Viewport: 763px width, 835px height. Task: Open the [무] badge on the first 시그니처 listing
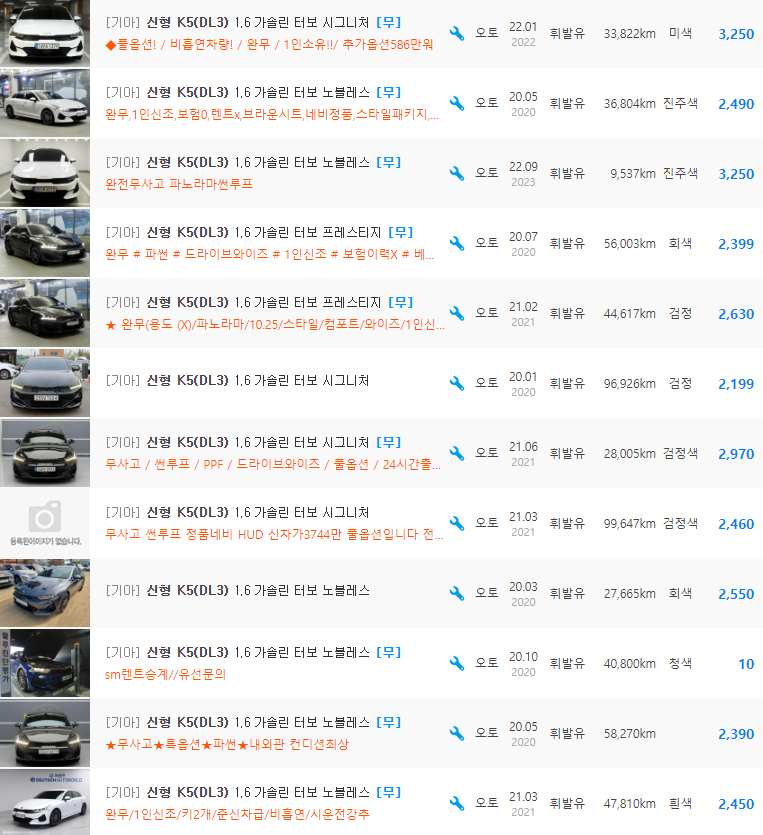pos(388,21)
